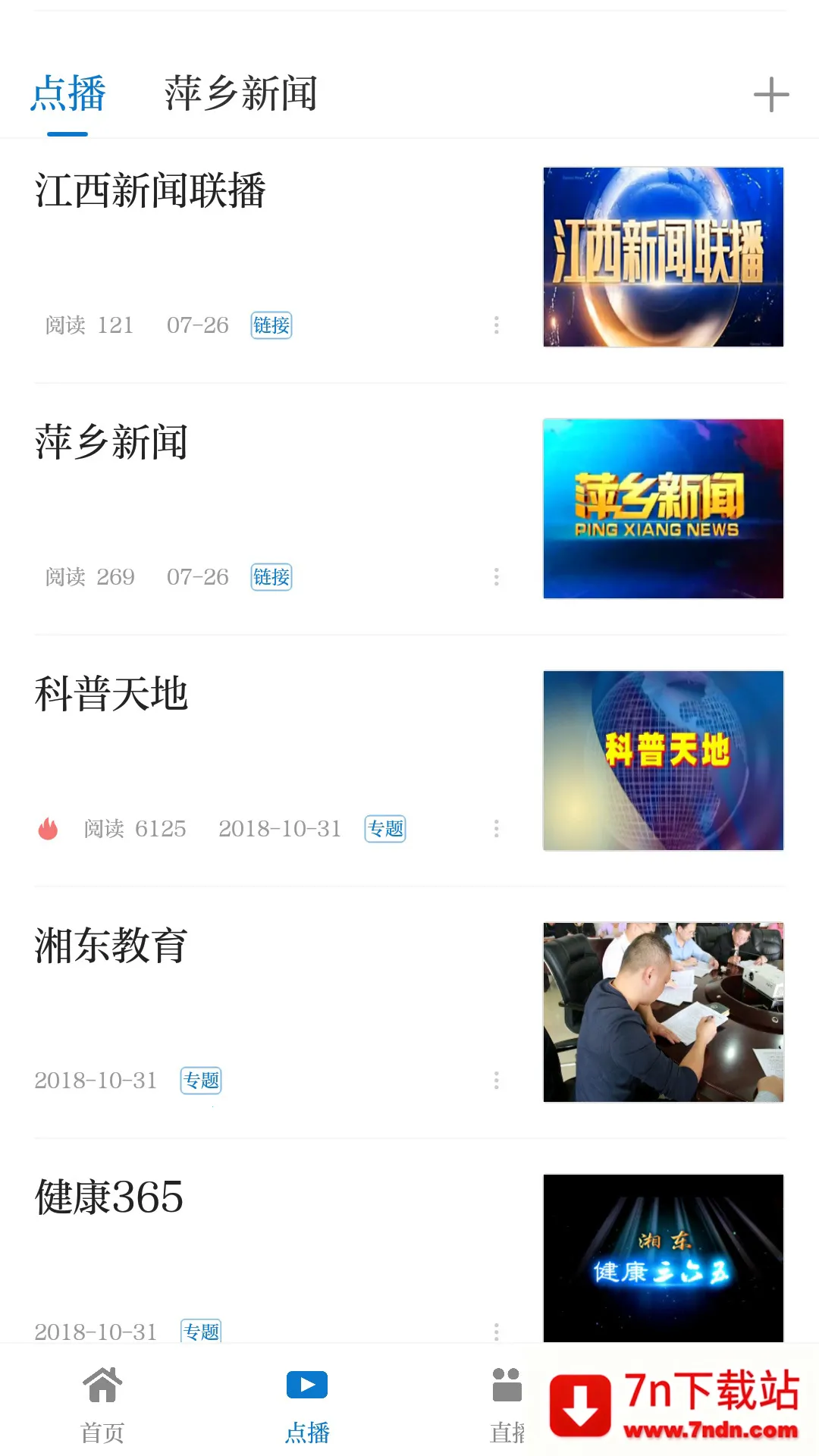
Task: Tap the plus icon to add a channel
Action: click(x=771, y=93)
